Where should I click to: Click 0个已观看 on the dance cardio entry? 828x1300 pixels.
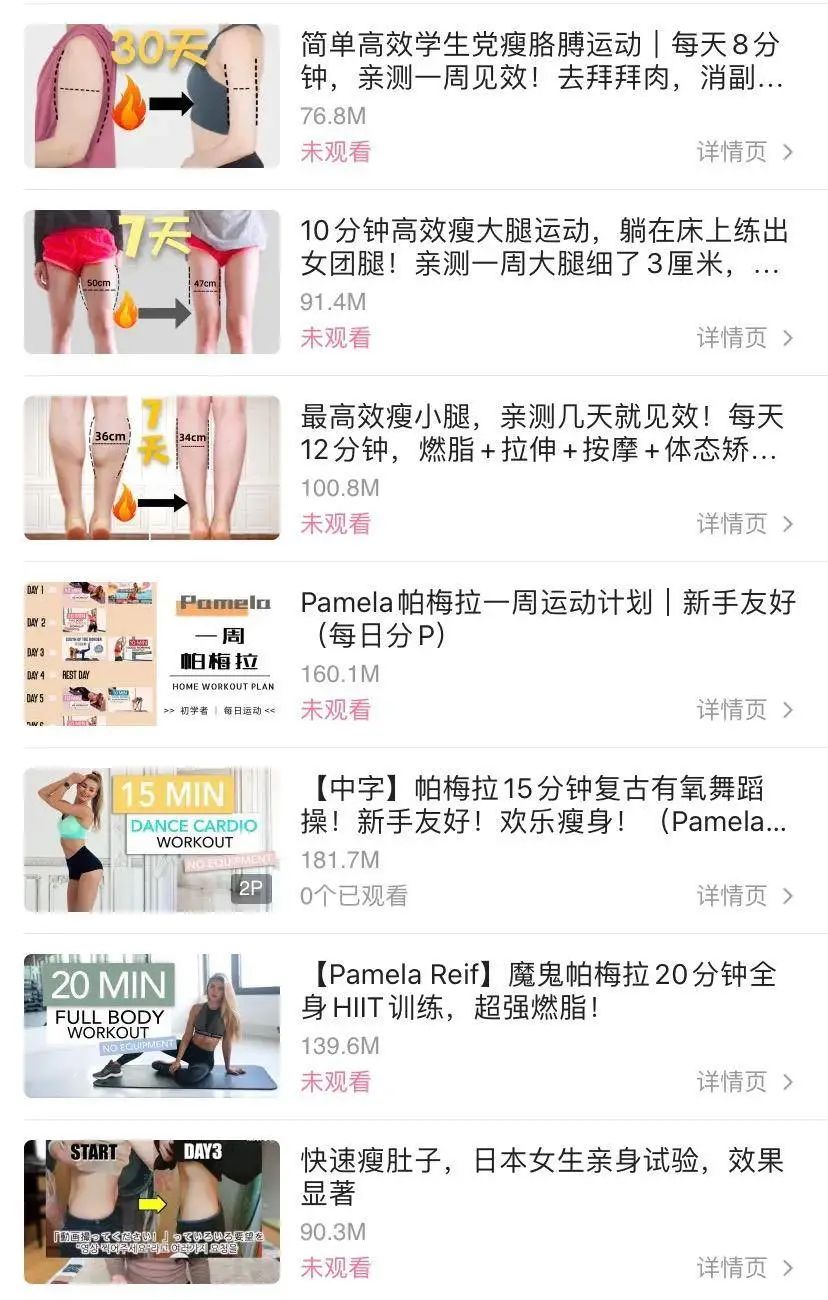point(343,895)
